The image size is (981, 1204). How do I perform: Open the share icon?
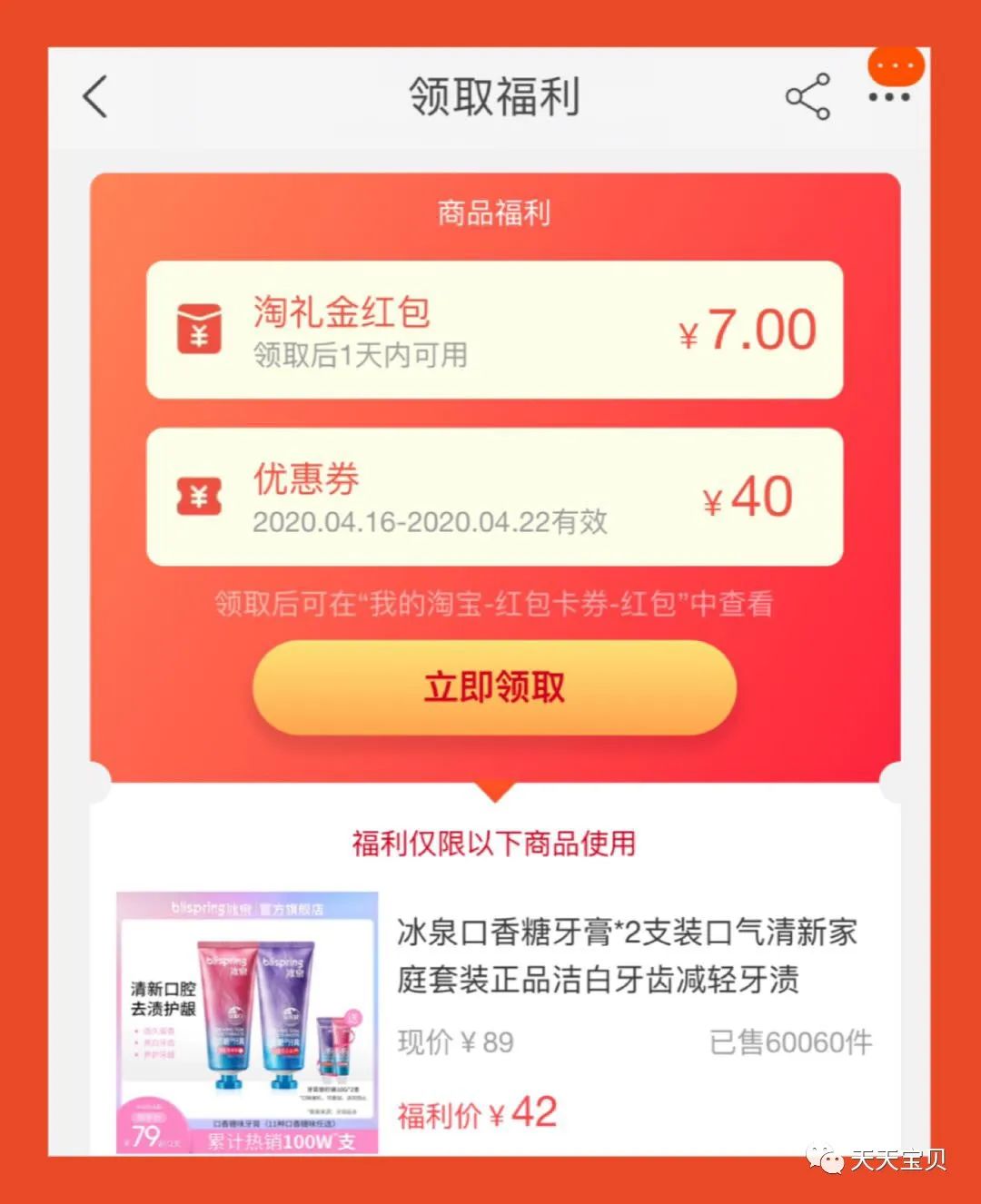[807, 97]
